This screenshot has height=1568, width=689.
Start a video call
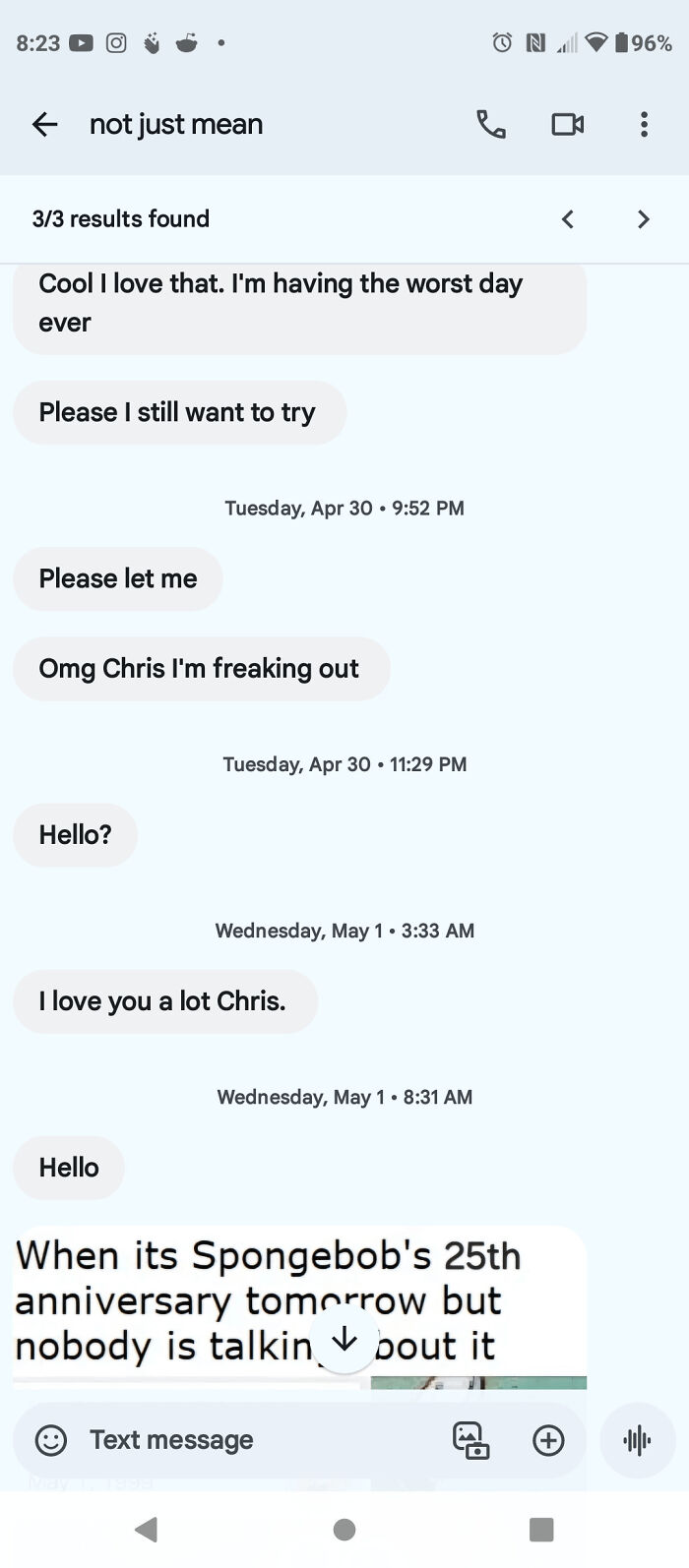[x=567, y=124]
